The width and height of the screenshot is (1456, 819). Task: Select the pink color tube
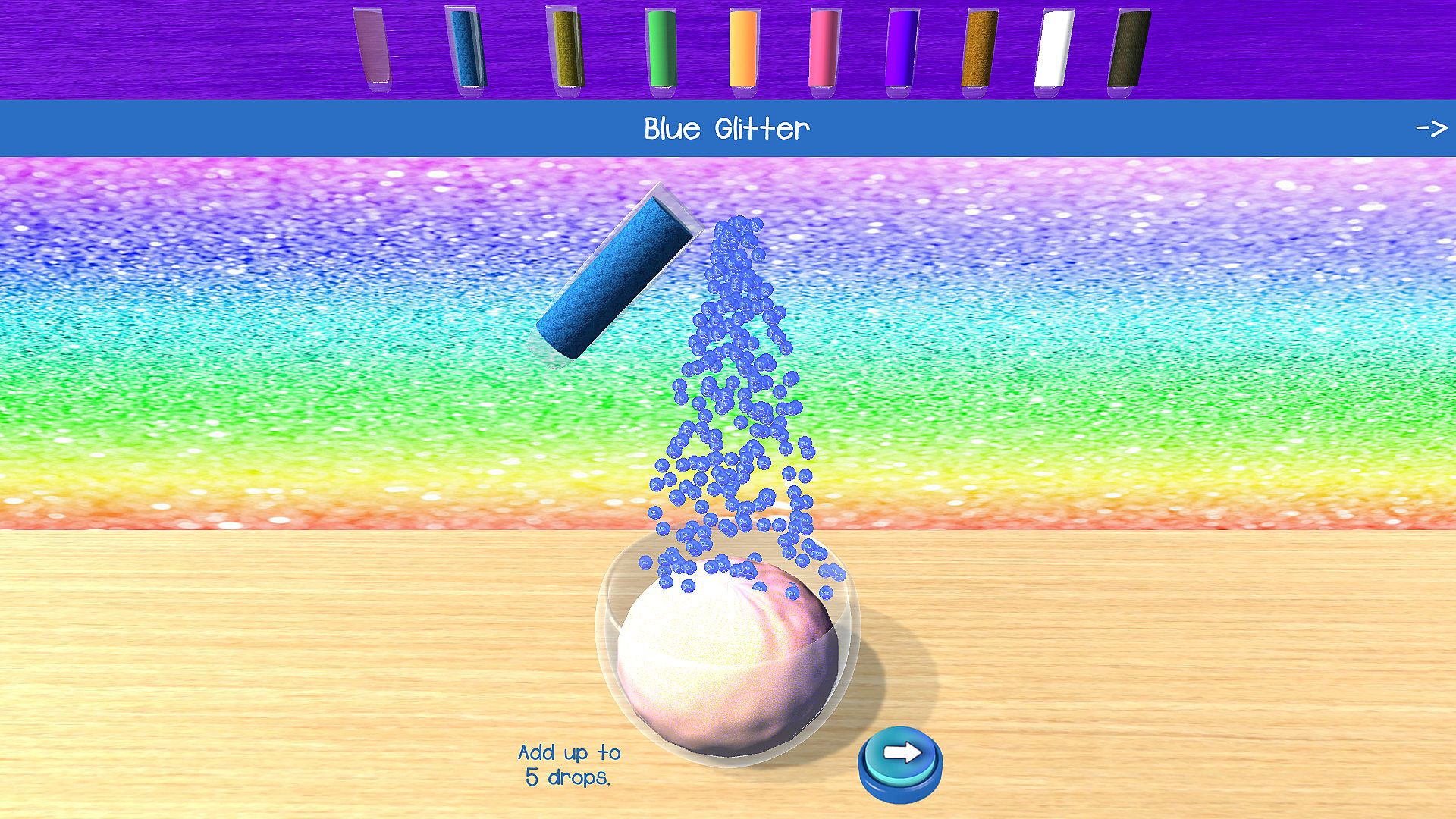824,50
